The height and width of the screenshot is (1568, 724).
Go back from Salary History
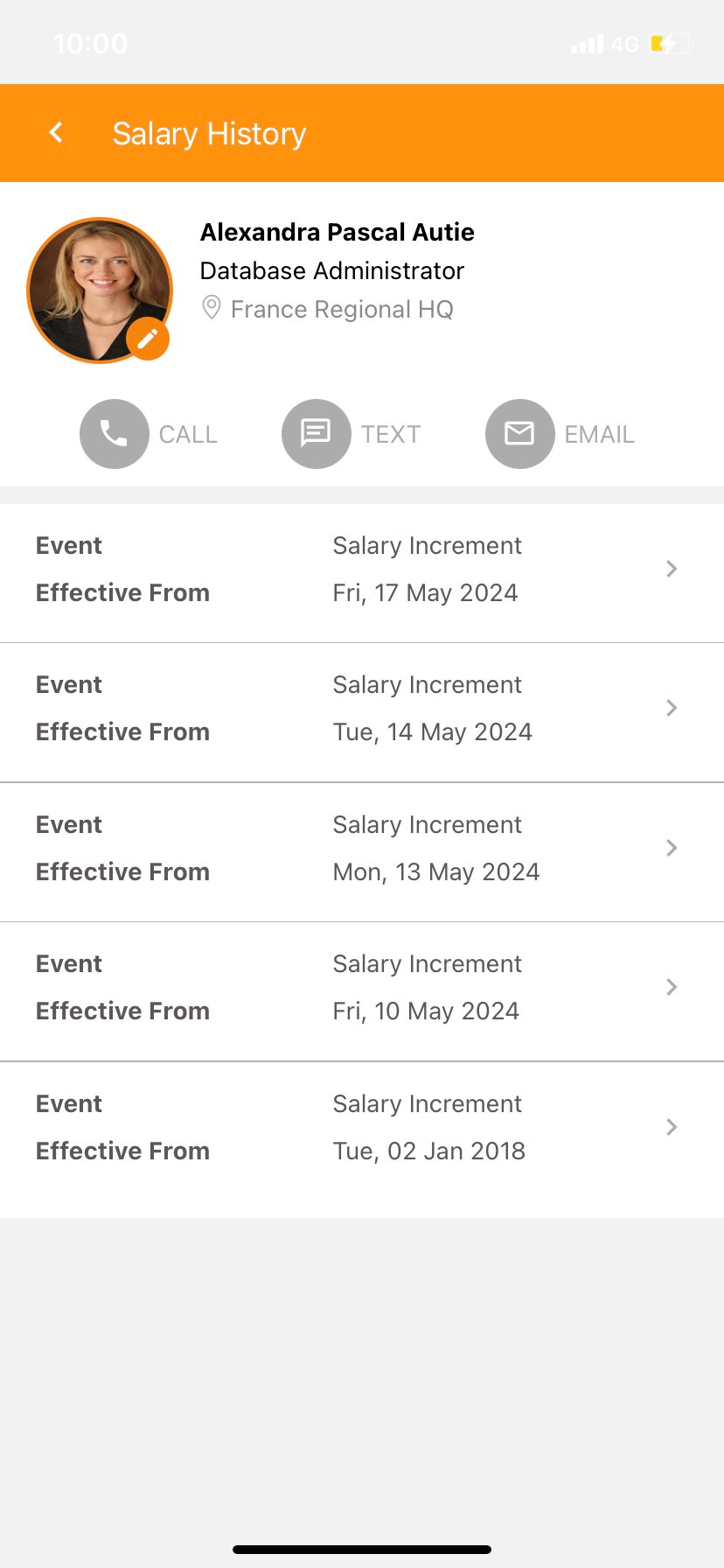click(x=56, y=133)
